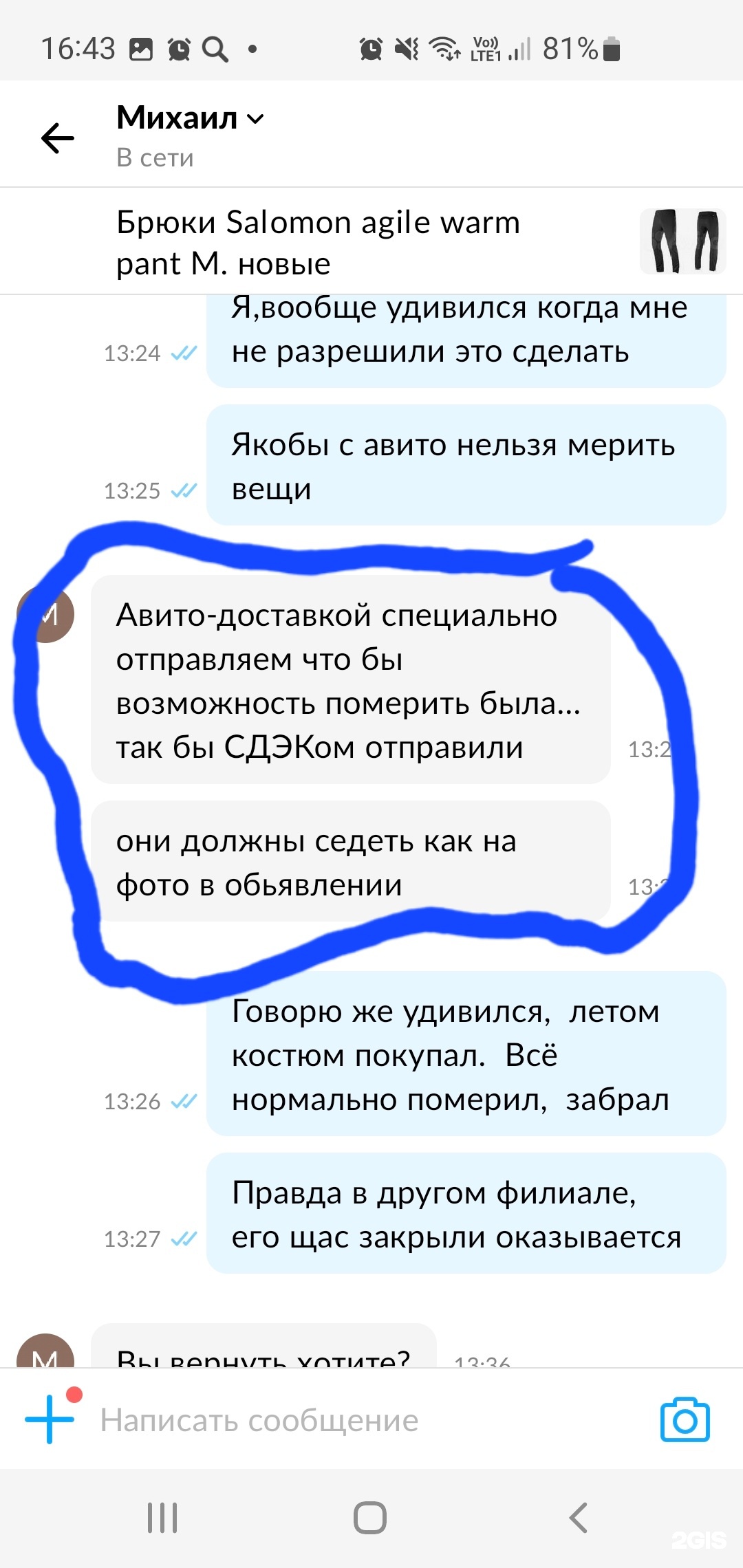This screenshot has width=743, height=1568.
Task: Open Михаил's avatar beside the Авито-доставкой message
Action: 47,616
